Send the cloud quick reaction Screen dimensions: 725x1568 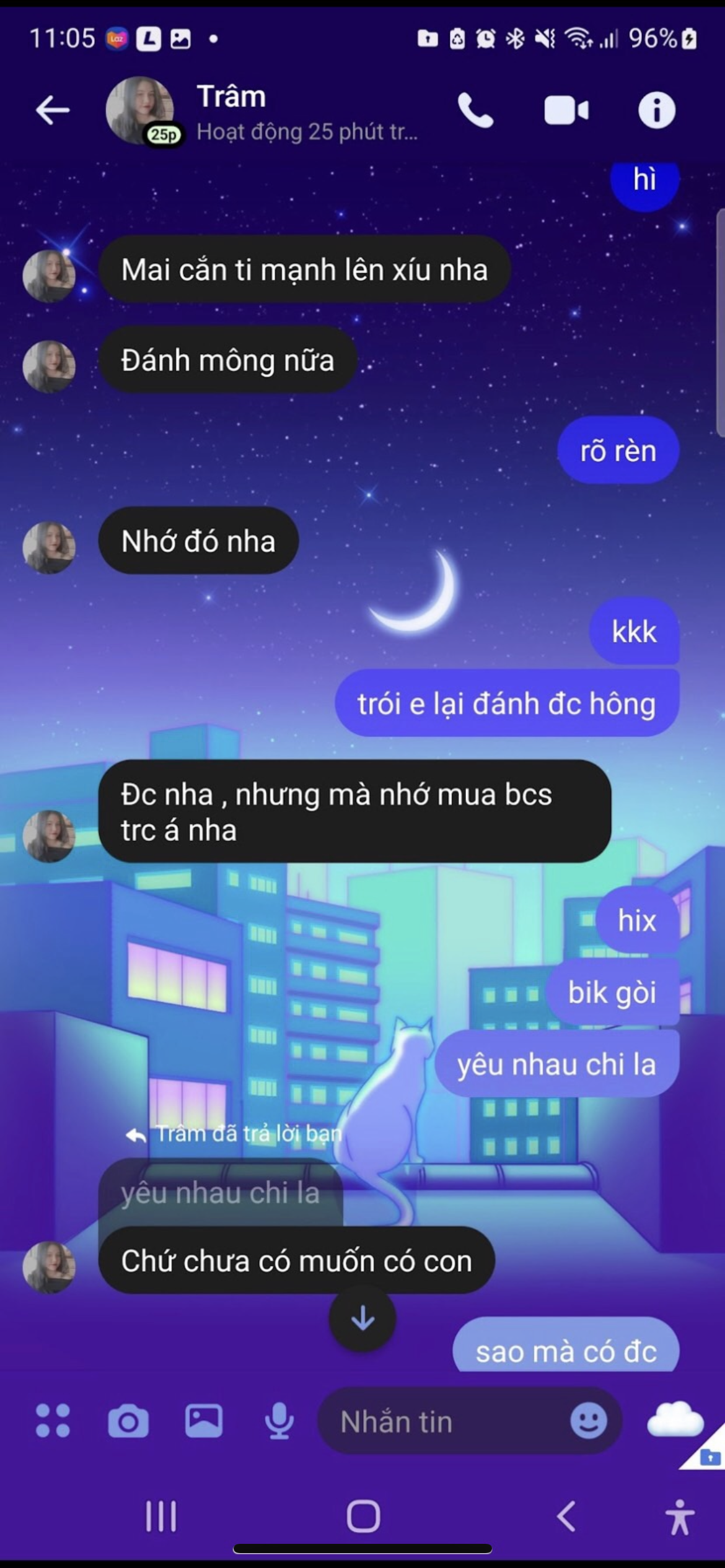click(x=675, y=1418)
